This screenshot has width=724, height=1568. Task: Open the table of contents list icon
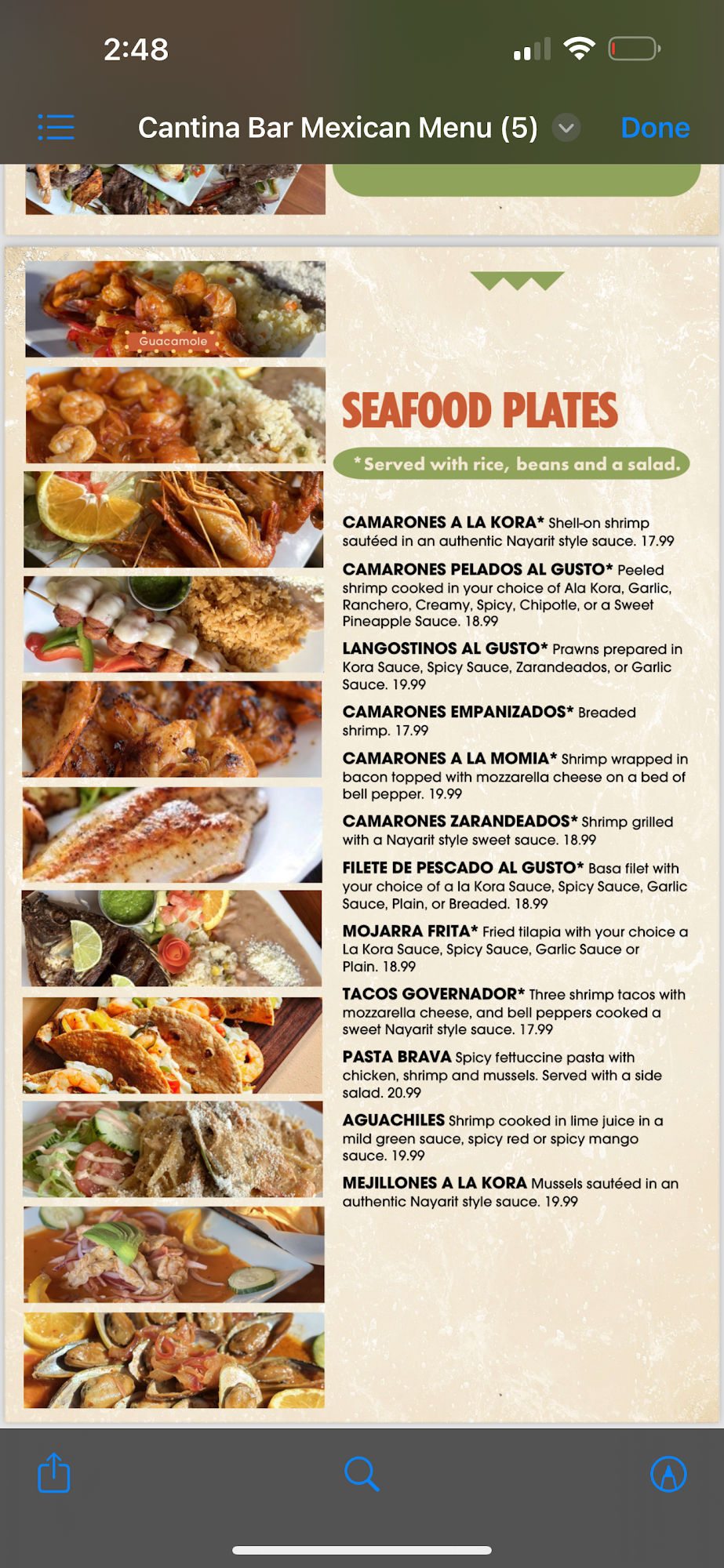coord(56,127)
